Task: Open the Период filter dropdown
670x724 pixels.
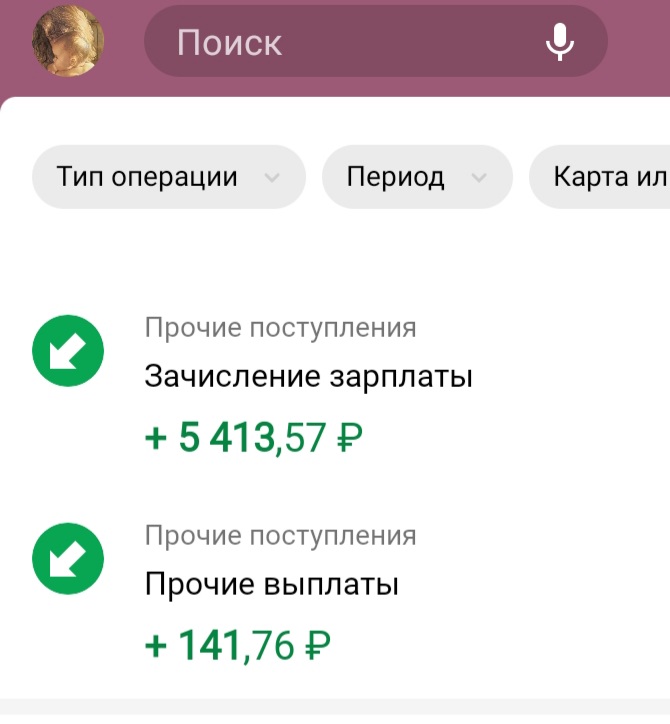Action: pos(416,177)
